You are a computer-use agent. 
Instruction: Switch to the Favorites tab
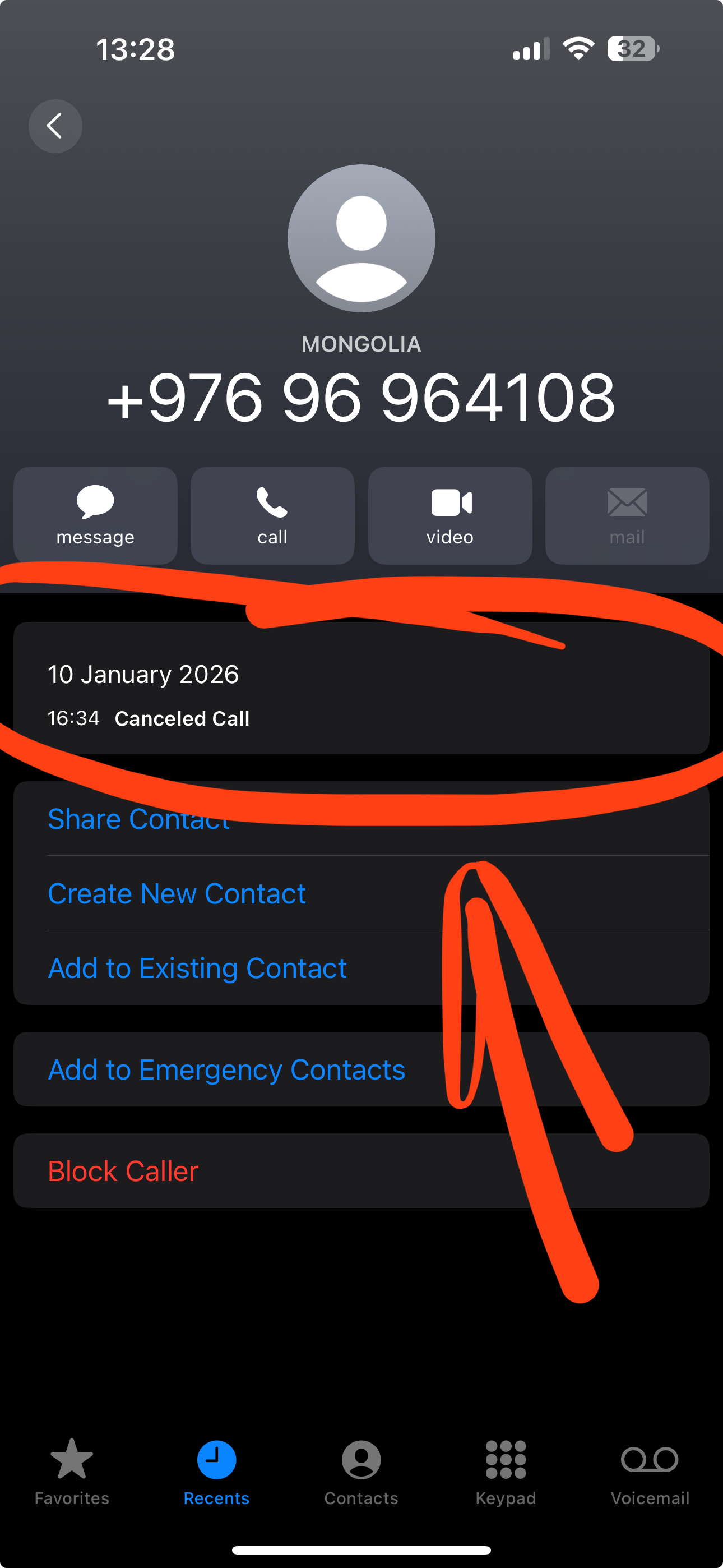(72, 1470)
